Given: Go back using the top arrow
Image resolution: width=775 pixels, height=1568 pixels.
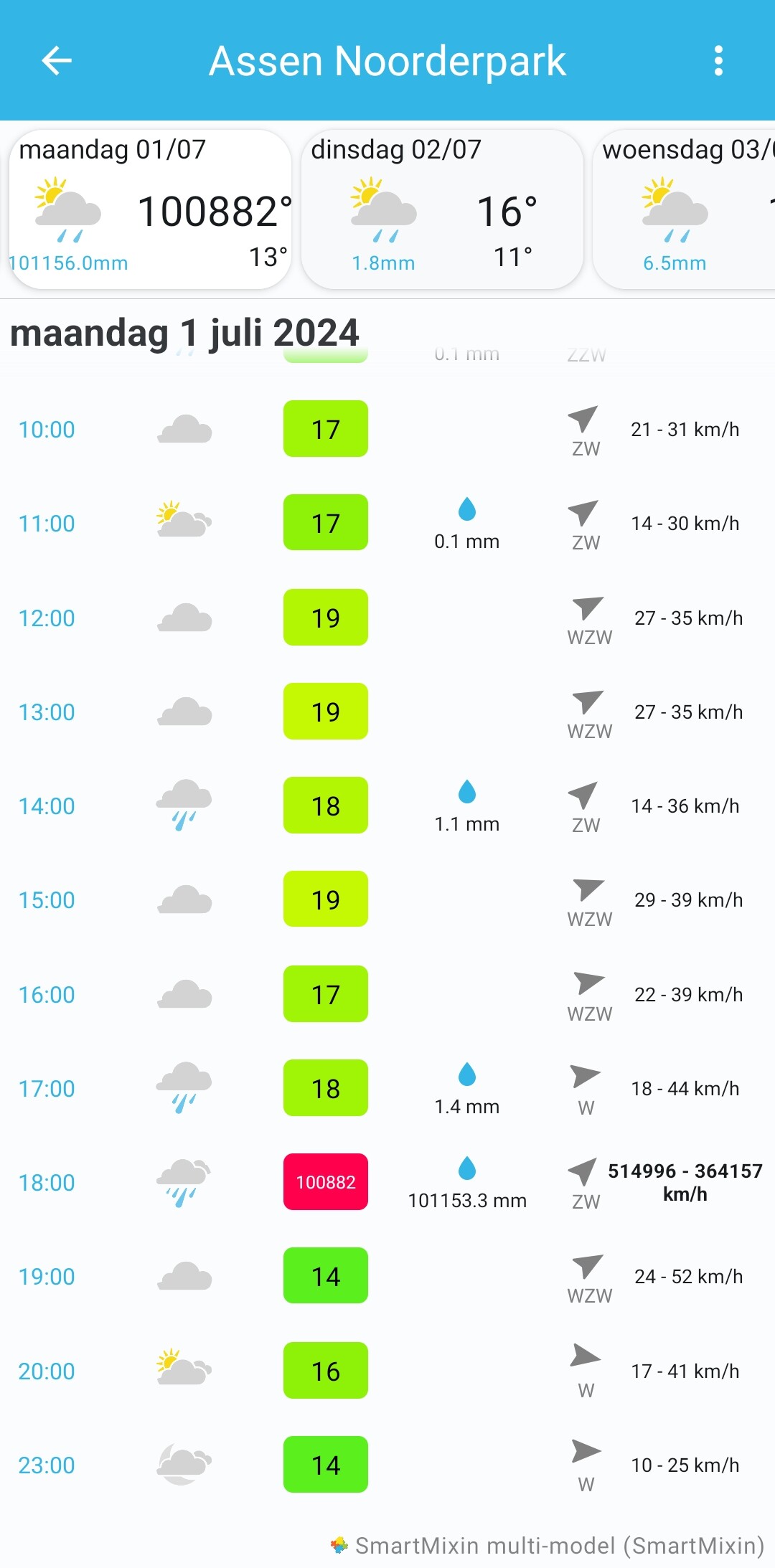Looking at the screenshot, I should pyautogui.click(x=57, y=60).
